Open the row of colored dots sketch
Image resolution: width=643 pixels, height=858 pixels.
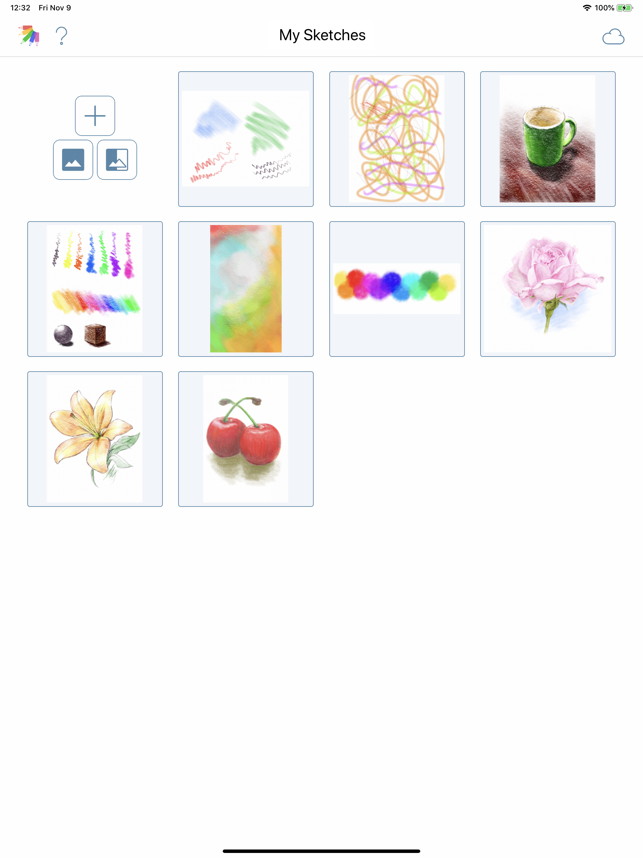click(x=397, y=289)
